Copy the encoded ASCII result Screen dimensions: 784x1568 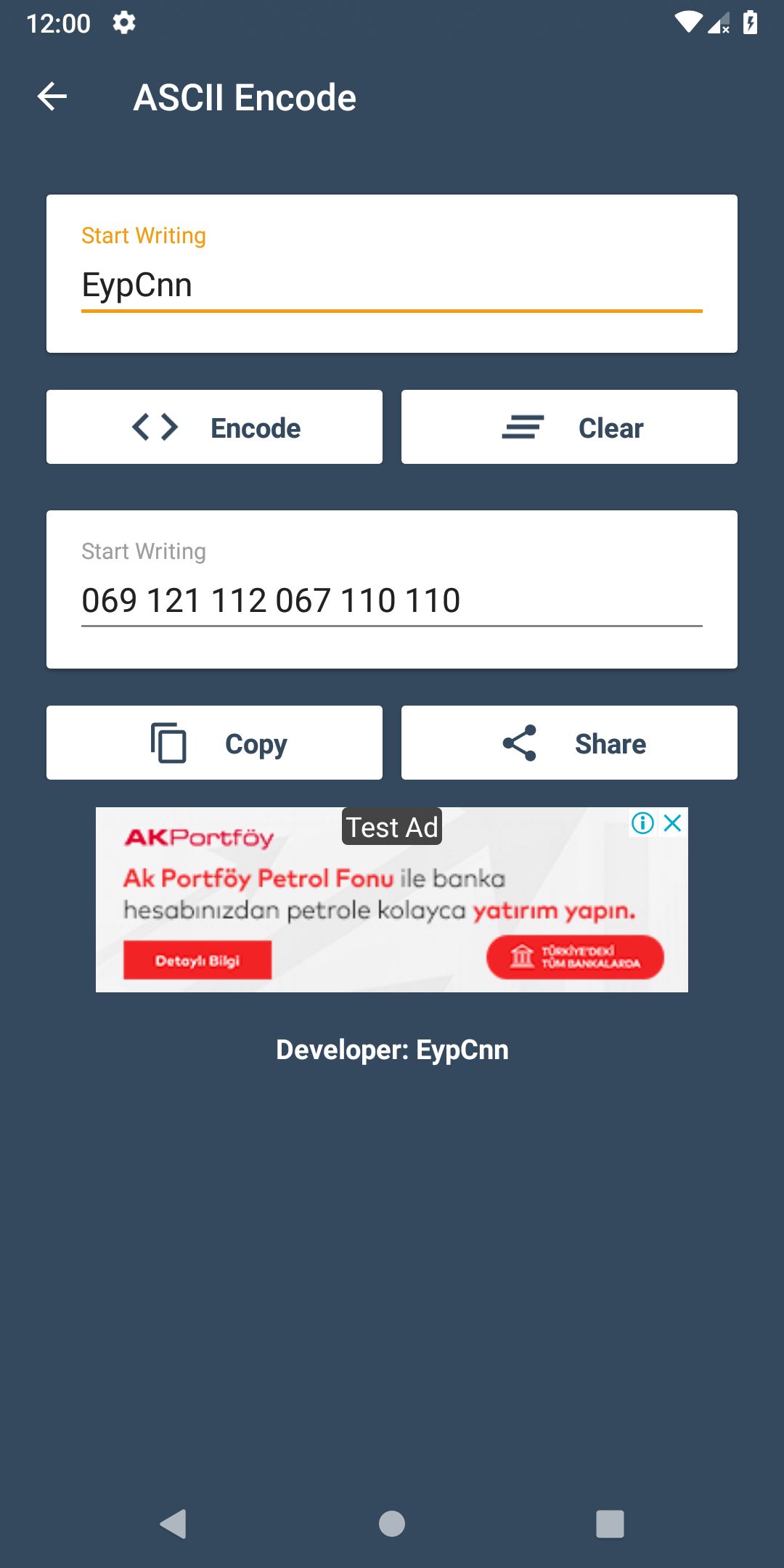[x=214, y=743]
